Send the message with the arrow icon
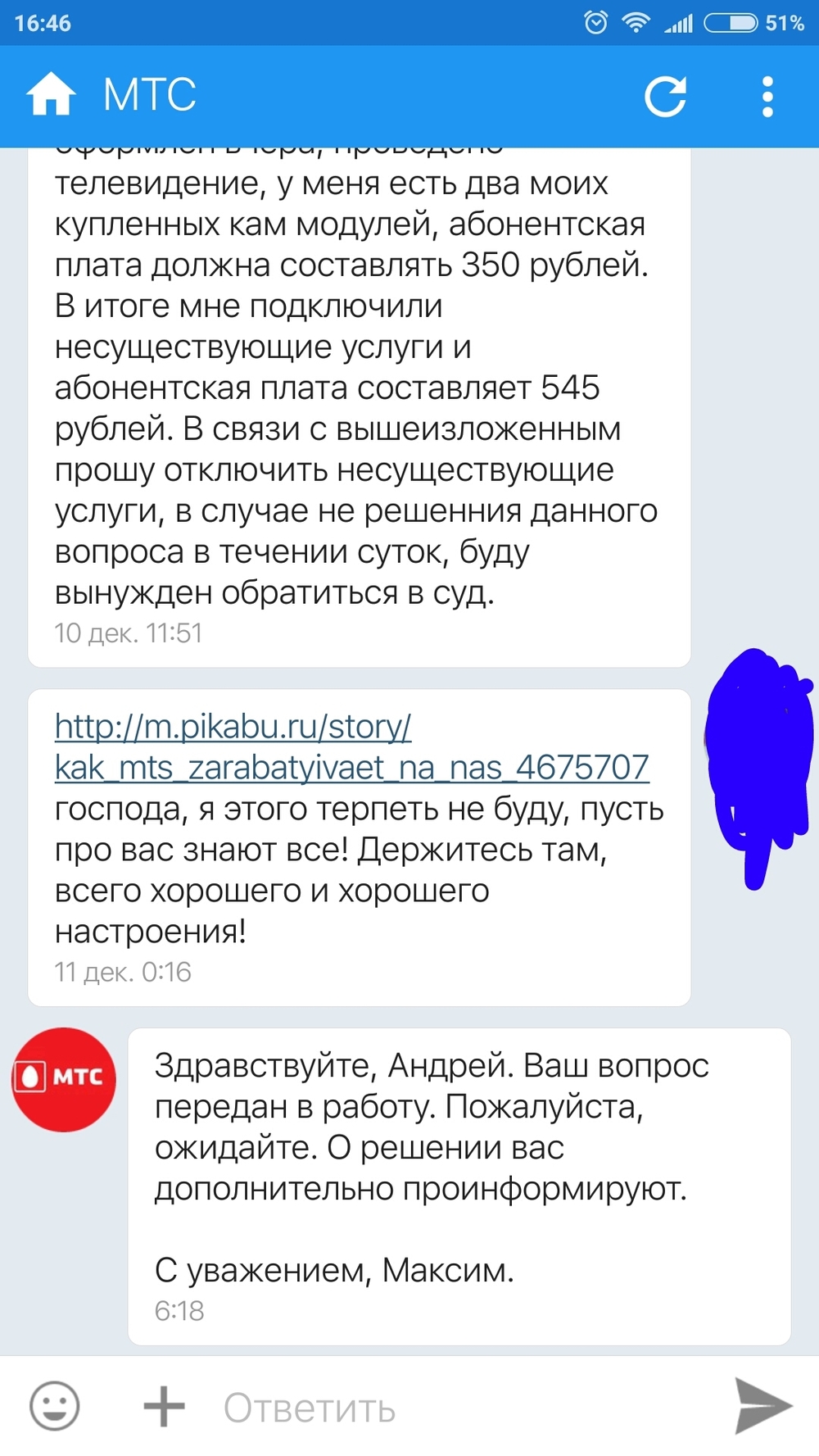The width and height of the screenshot is (819, 1456). coord(762,1406)
